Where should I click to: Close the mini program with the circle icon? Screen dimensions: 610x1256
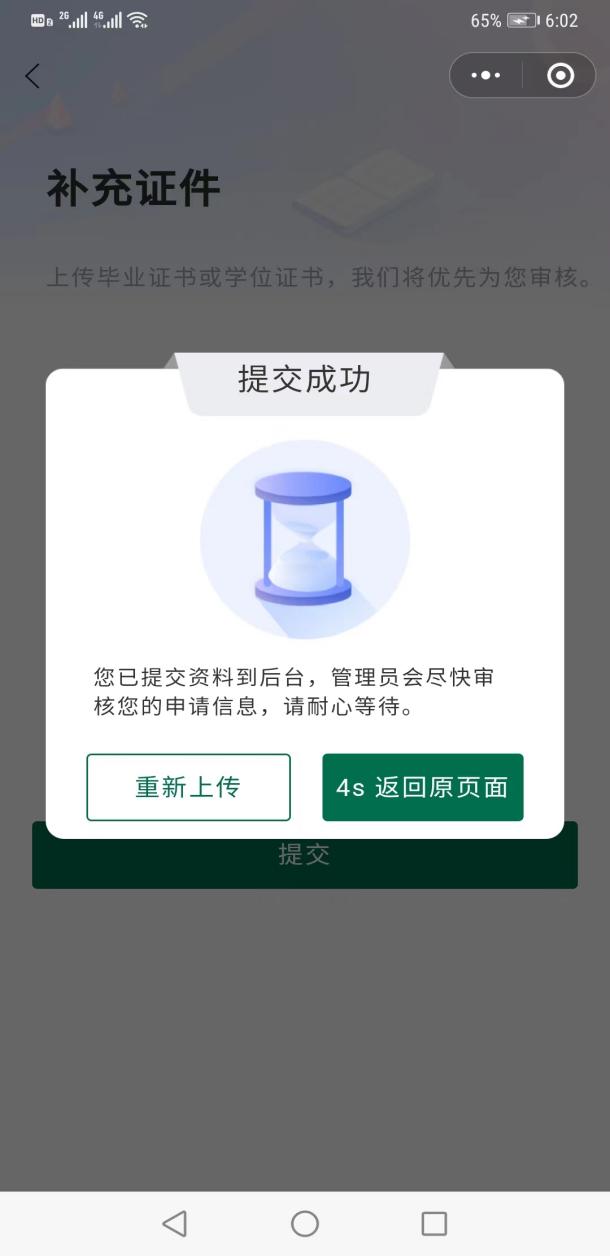[560, 76]
